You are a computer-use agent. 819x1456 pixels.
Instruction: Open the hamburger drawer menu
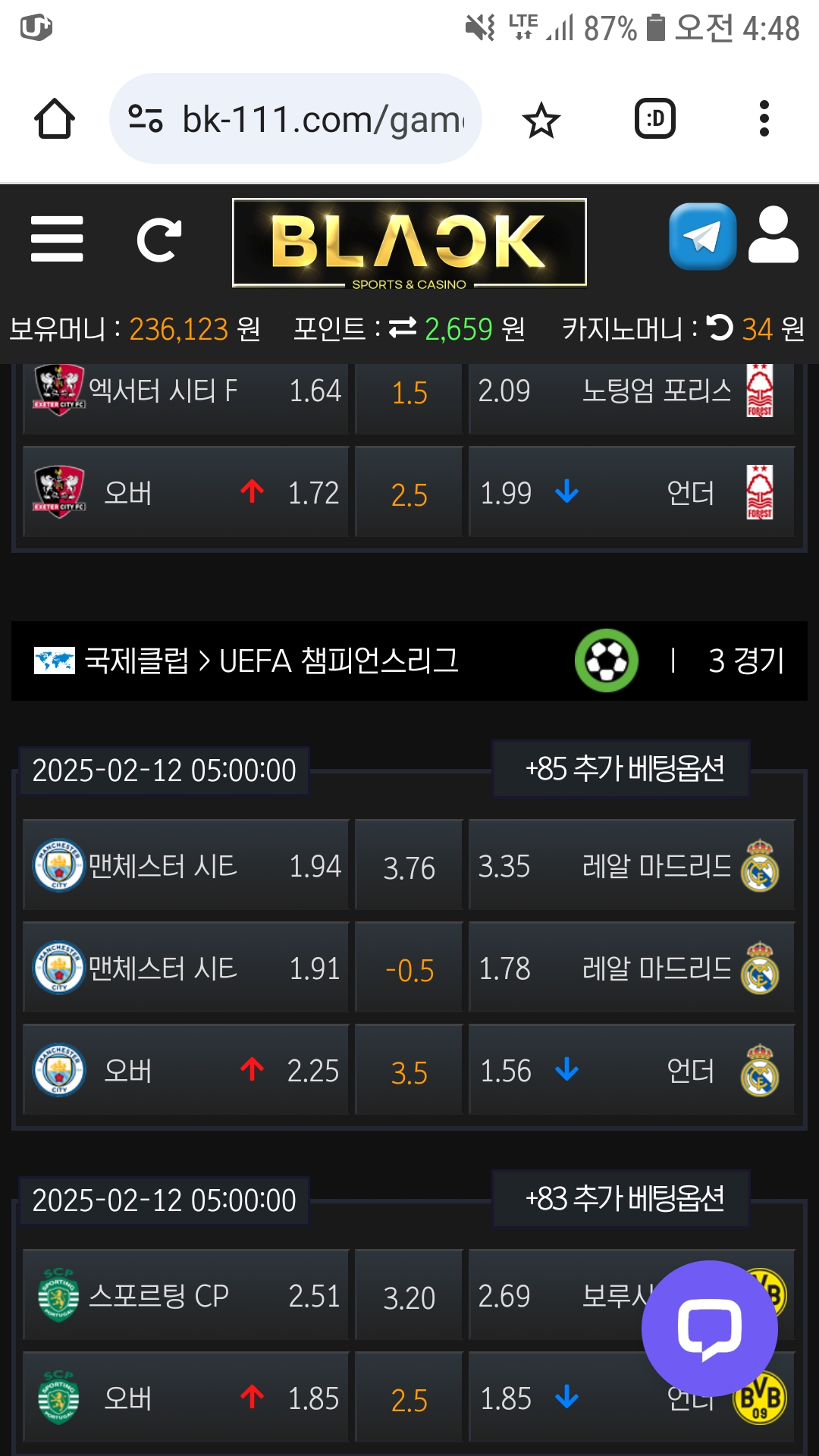pyautogui.click(x=57, y=239)
